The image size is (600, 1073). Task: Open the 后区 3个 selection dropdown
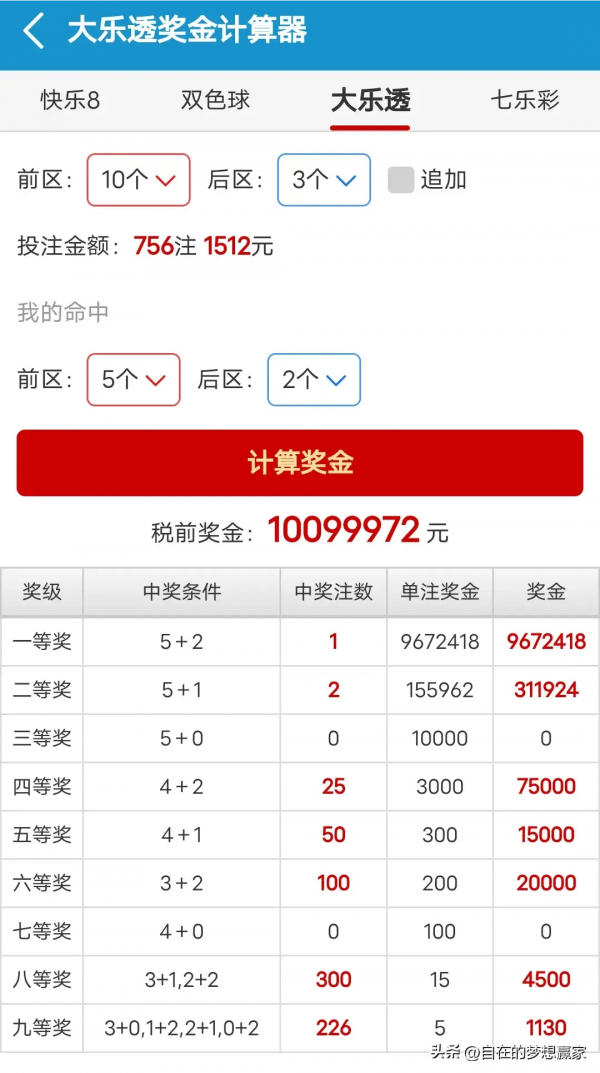323,180
